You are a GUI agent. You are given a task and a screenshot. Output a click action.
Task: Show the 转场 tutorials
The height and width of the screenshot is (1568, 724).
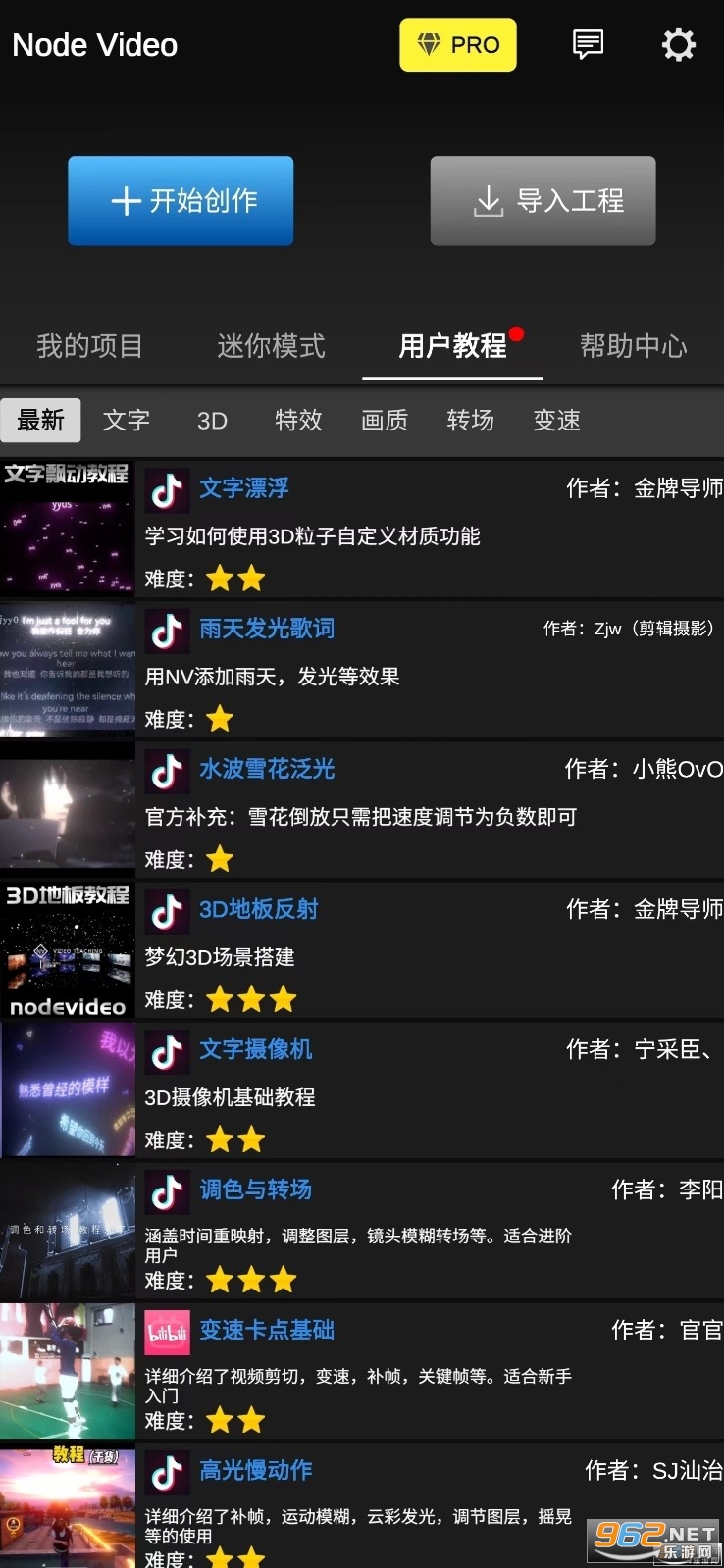pos(470,421)
